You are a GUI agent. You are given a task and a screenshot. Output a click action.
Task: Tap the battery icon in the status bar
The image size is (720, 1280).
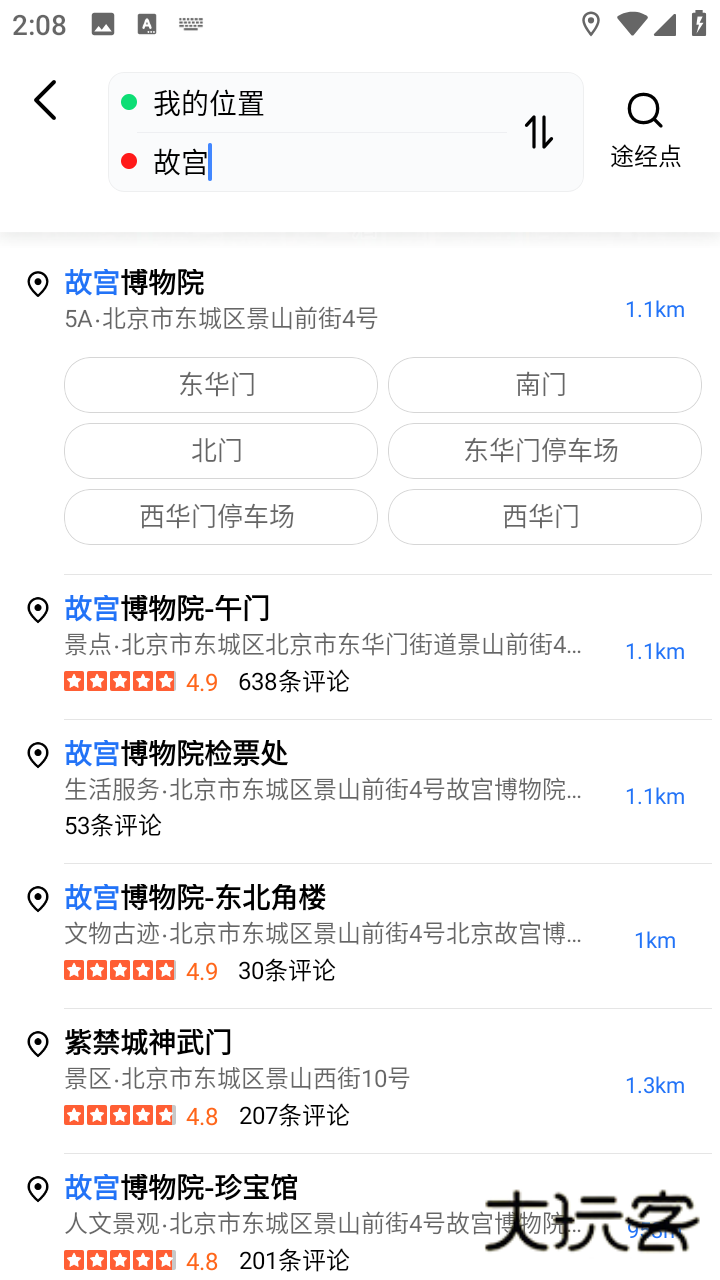point(696,25)
